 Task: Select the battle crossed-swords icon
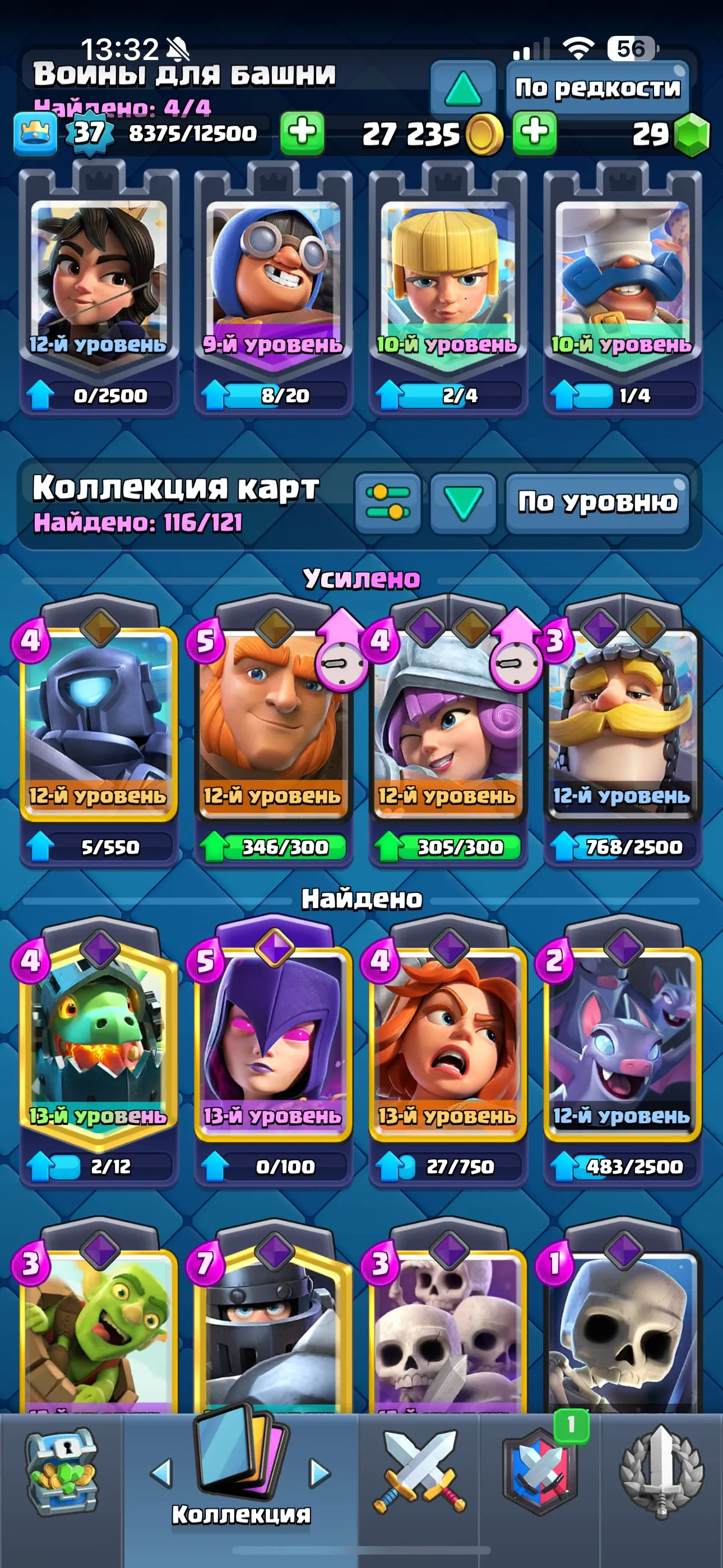point(421,1473)
